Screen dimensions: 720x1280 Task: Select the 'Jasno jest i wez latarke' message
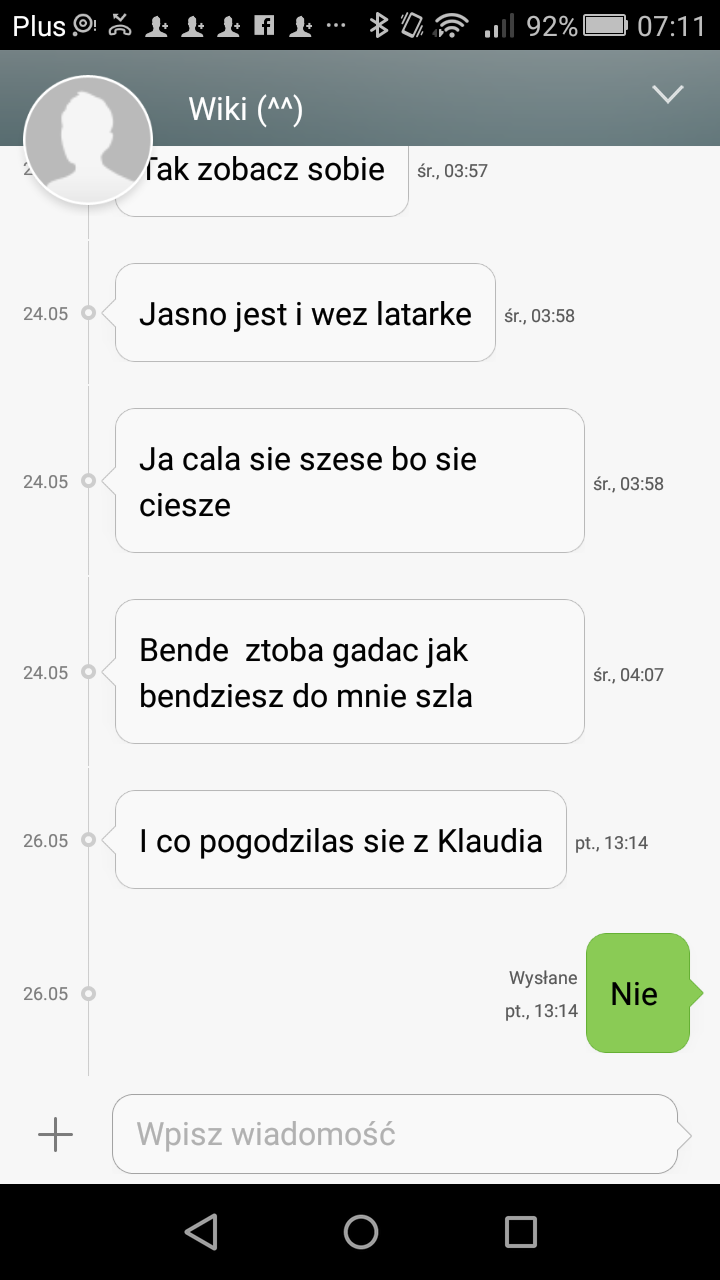point(305,313)
